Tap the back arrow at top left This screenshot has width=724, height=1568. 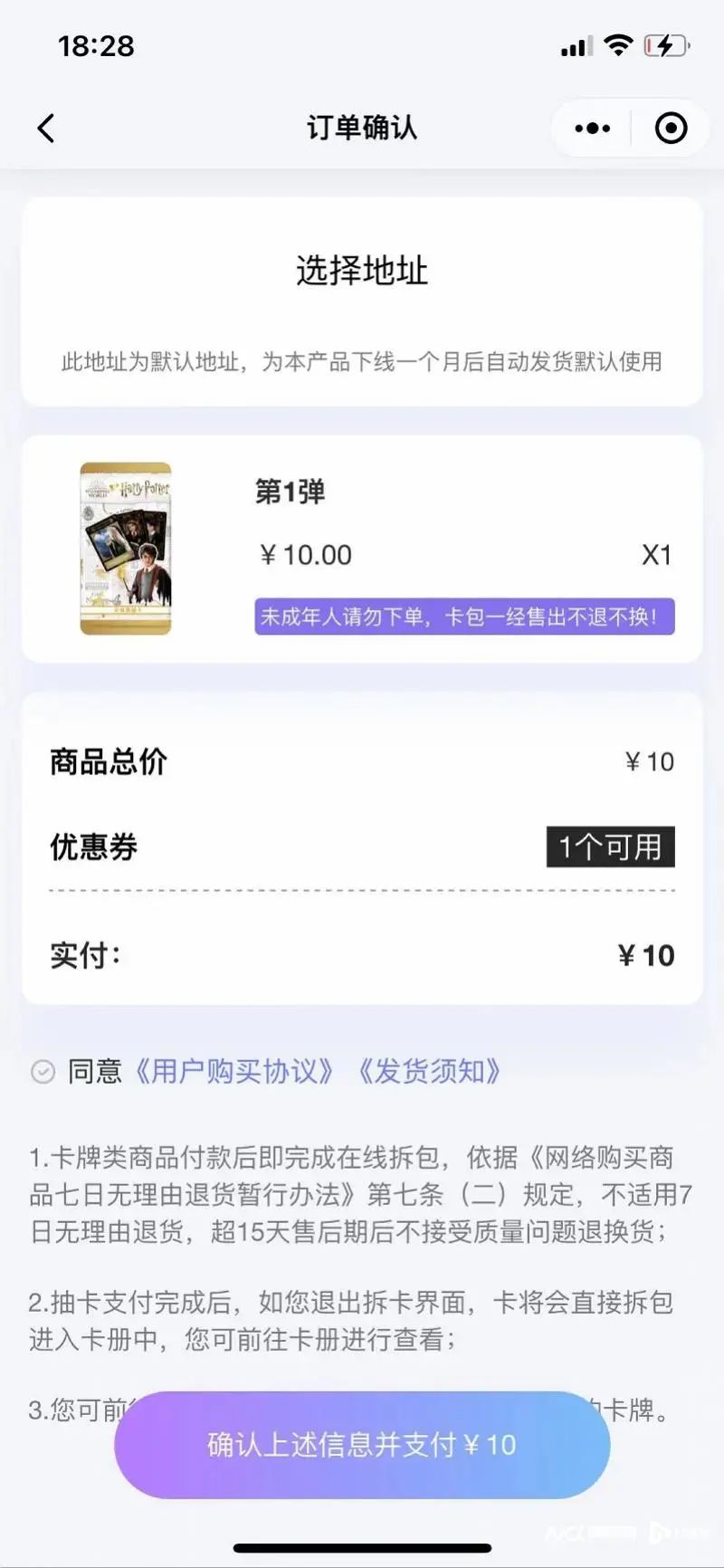46,128
